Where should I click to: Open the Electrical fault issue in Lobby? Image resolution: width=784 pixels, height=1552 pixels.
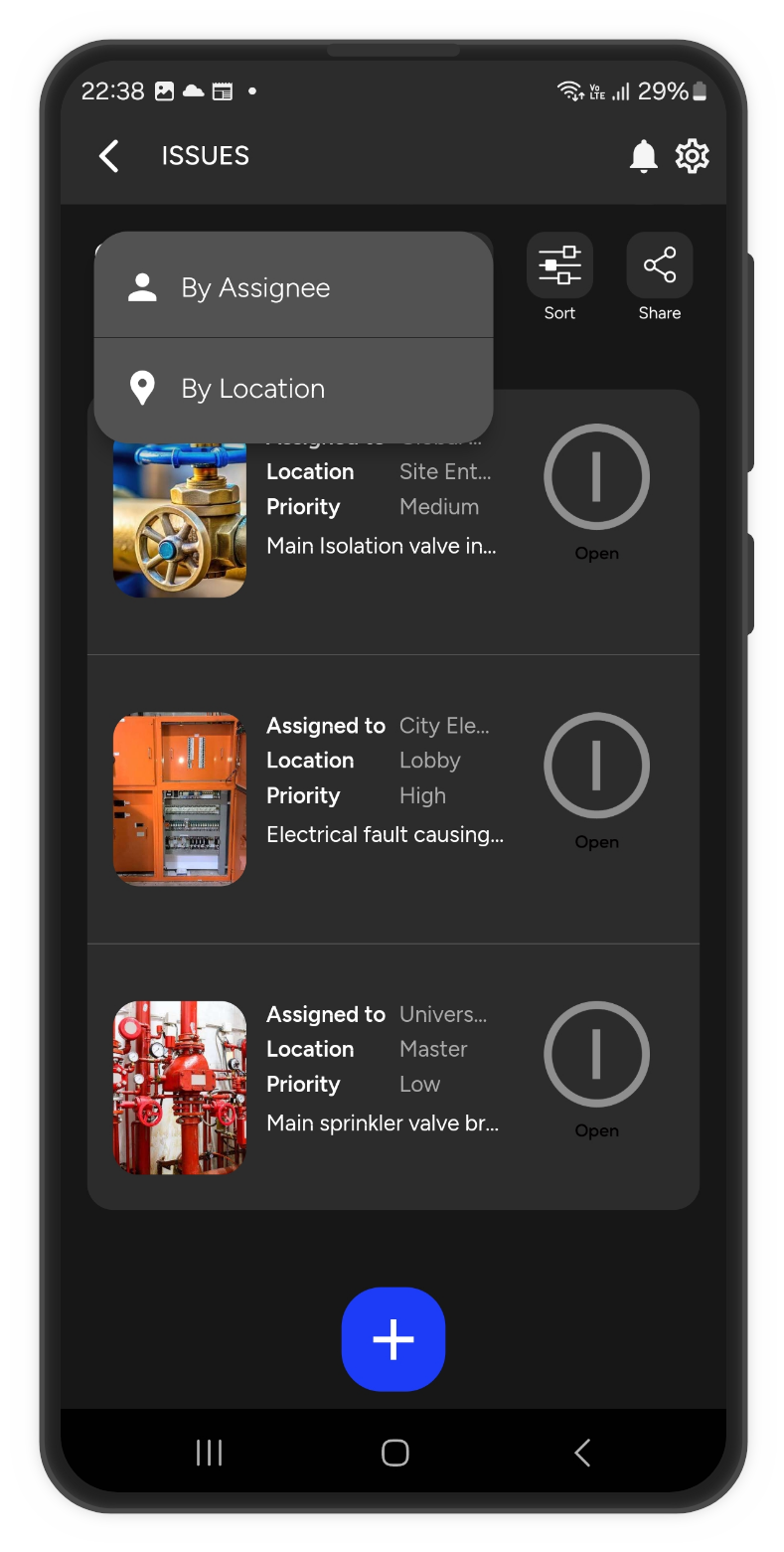click(x=385, y=834)
